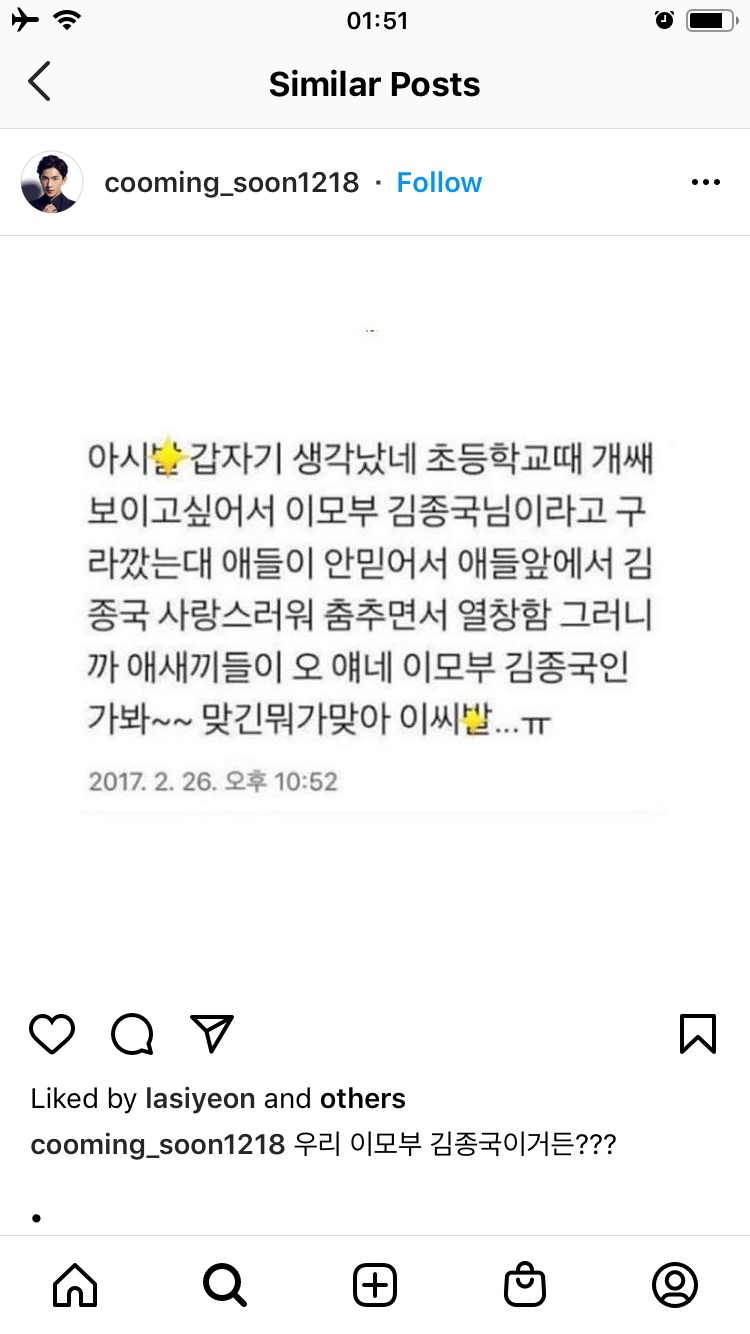Open the Shop bag tab
Screen dimensions: 750x1334
tap(525, 1285)
